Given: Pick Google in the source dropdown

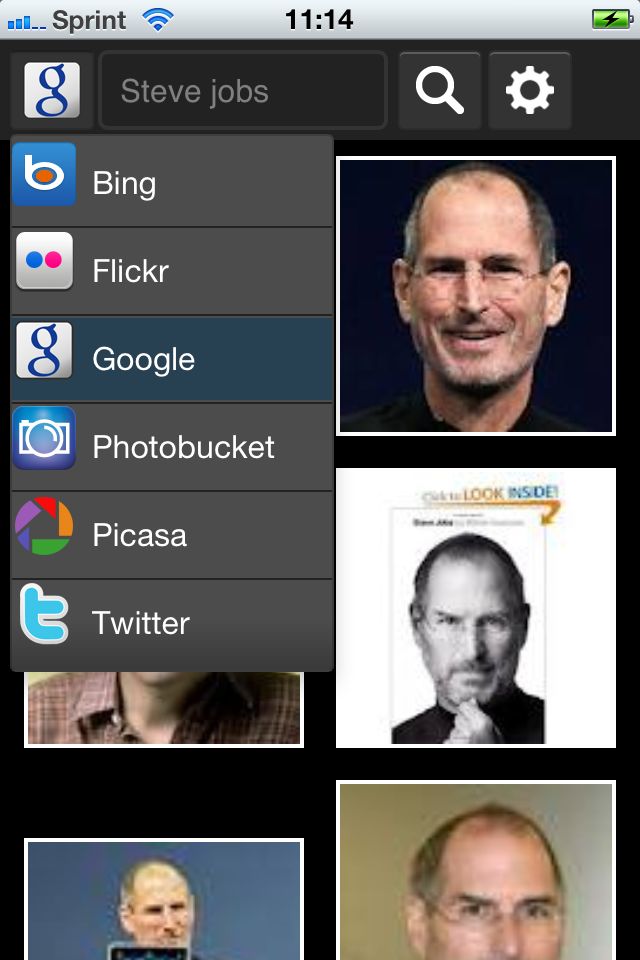Looking at the screenshot, I should (172, 359).
